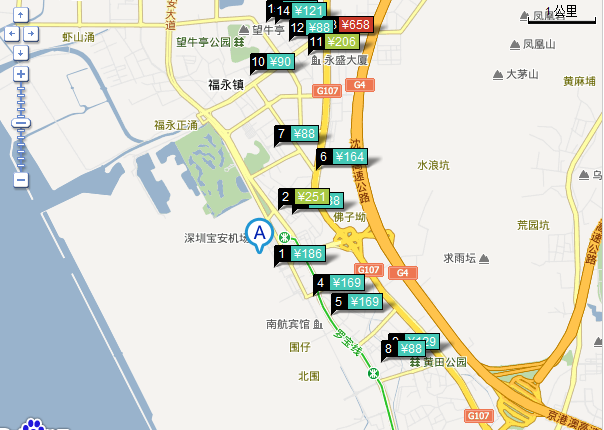Zoom out with the minus button

(21, 180)
